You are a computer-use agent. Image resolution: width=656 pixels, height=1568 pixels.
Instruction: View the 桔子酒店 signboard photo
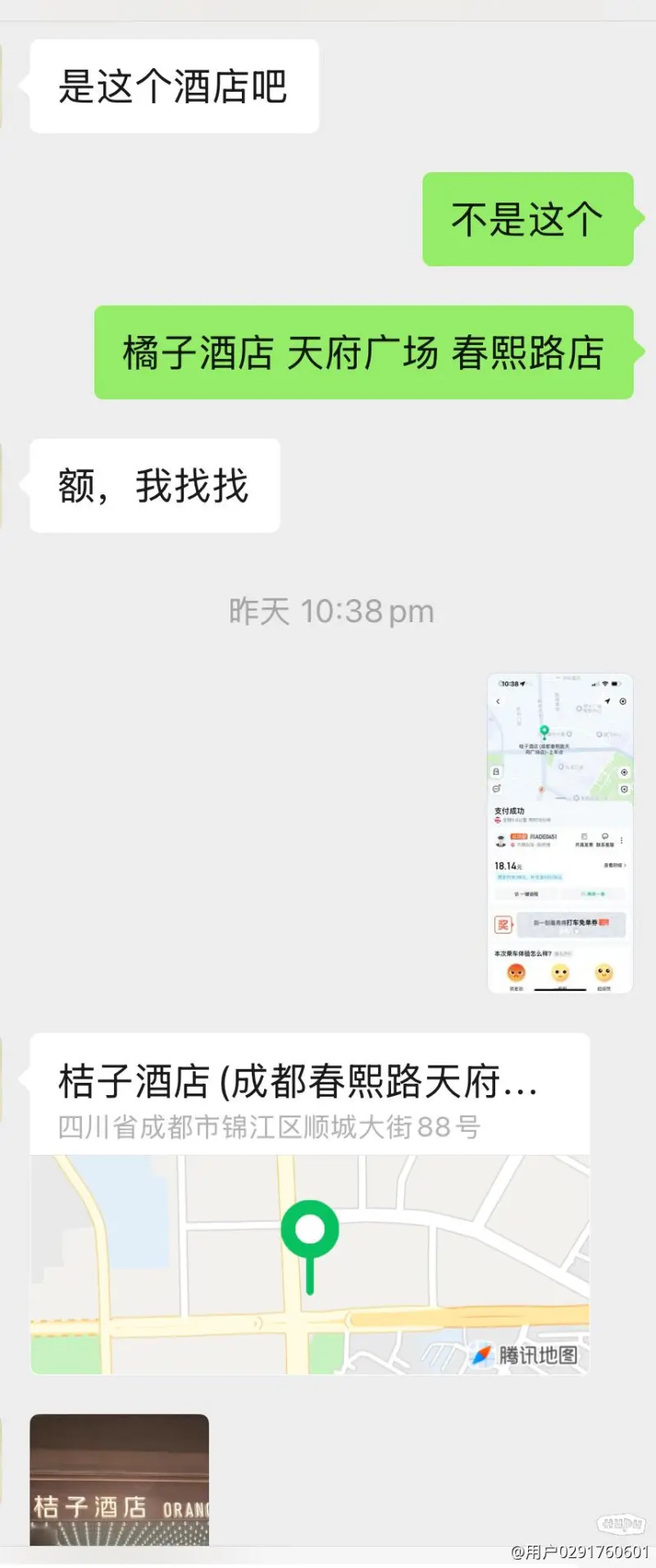pos(120,1480)
